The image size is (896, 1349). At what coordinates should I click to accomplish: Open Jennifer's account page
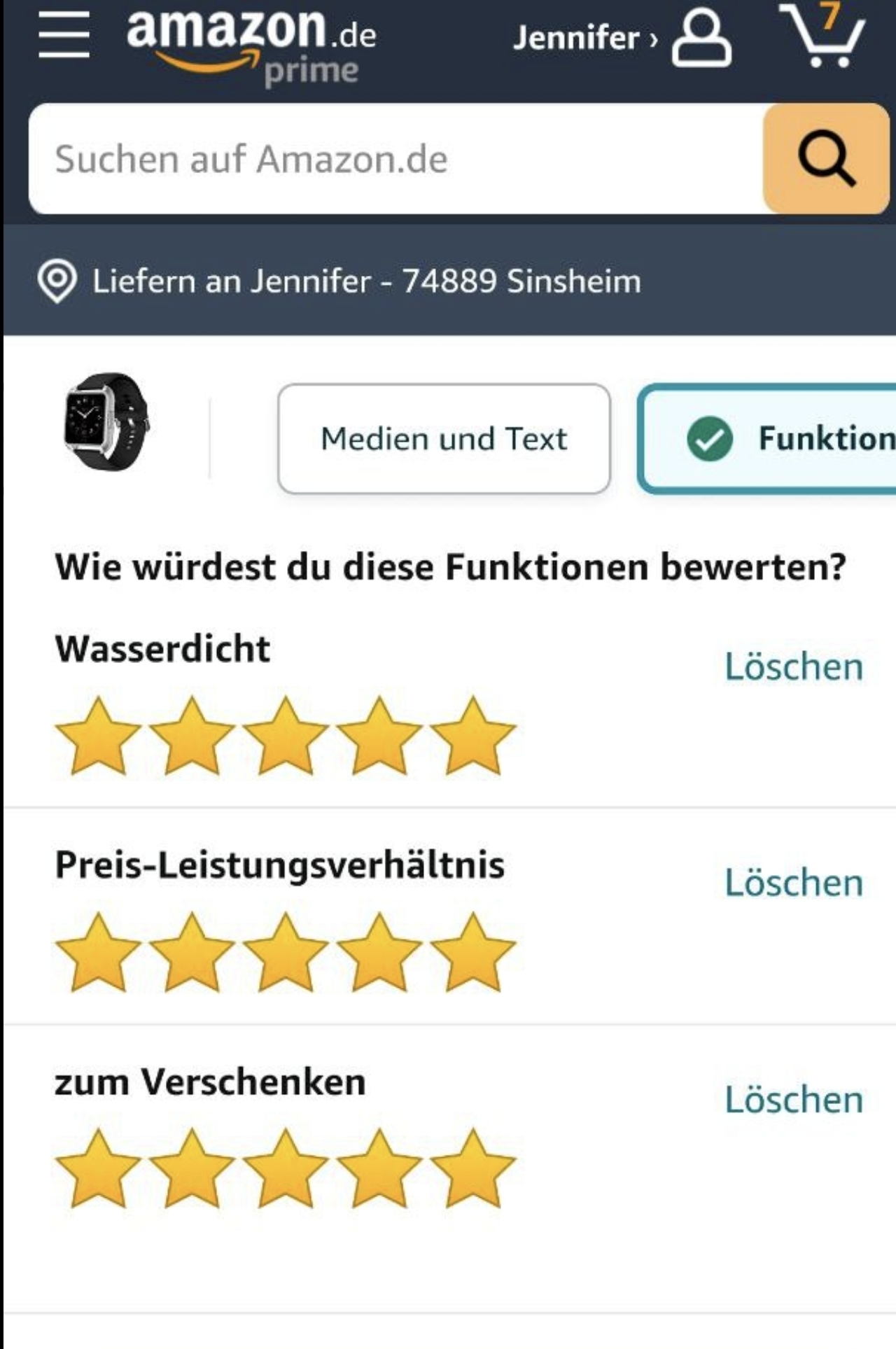623,38
